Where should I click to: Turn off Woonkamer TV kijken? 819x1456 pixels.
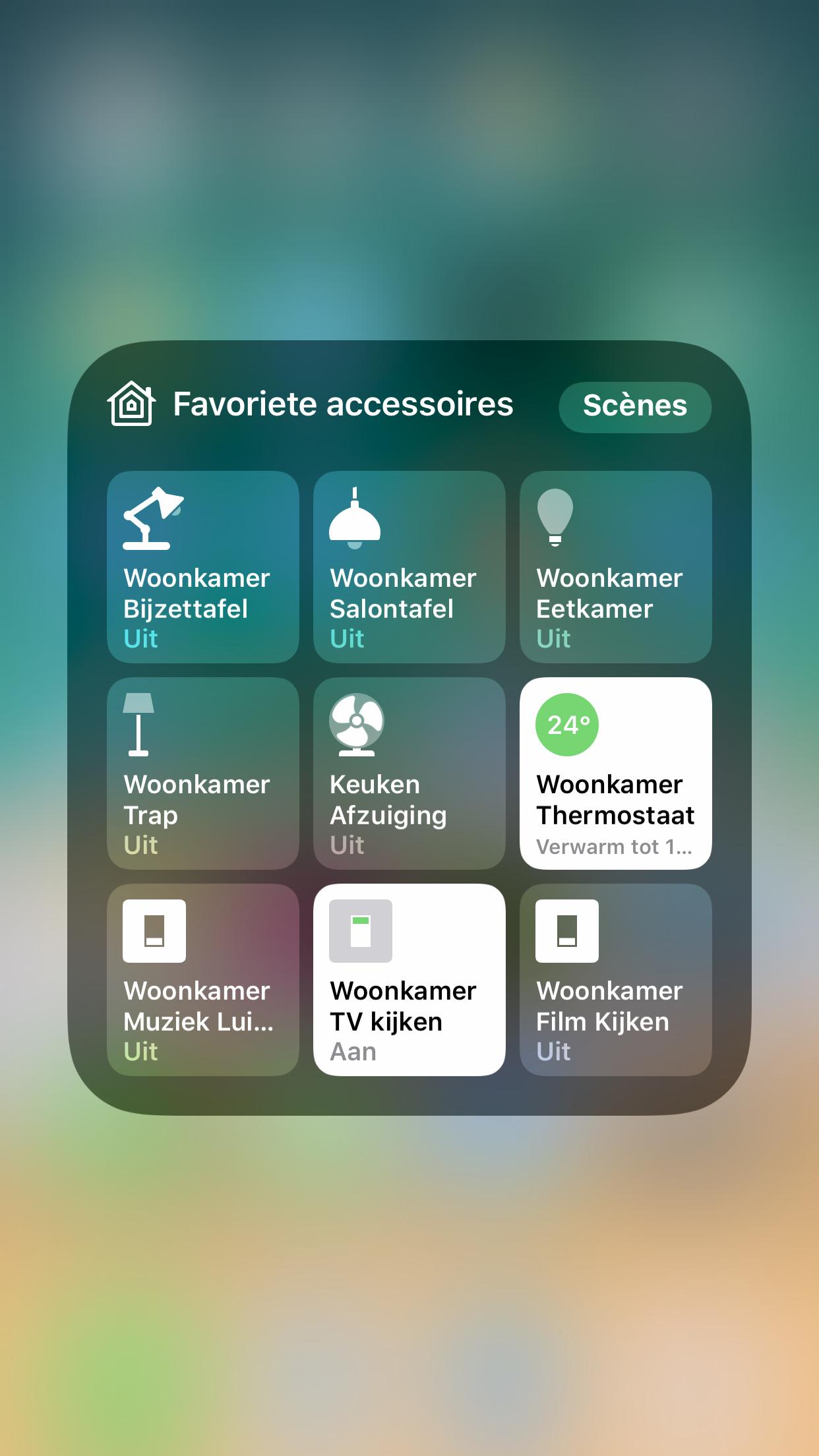click(x=409, y=980)
